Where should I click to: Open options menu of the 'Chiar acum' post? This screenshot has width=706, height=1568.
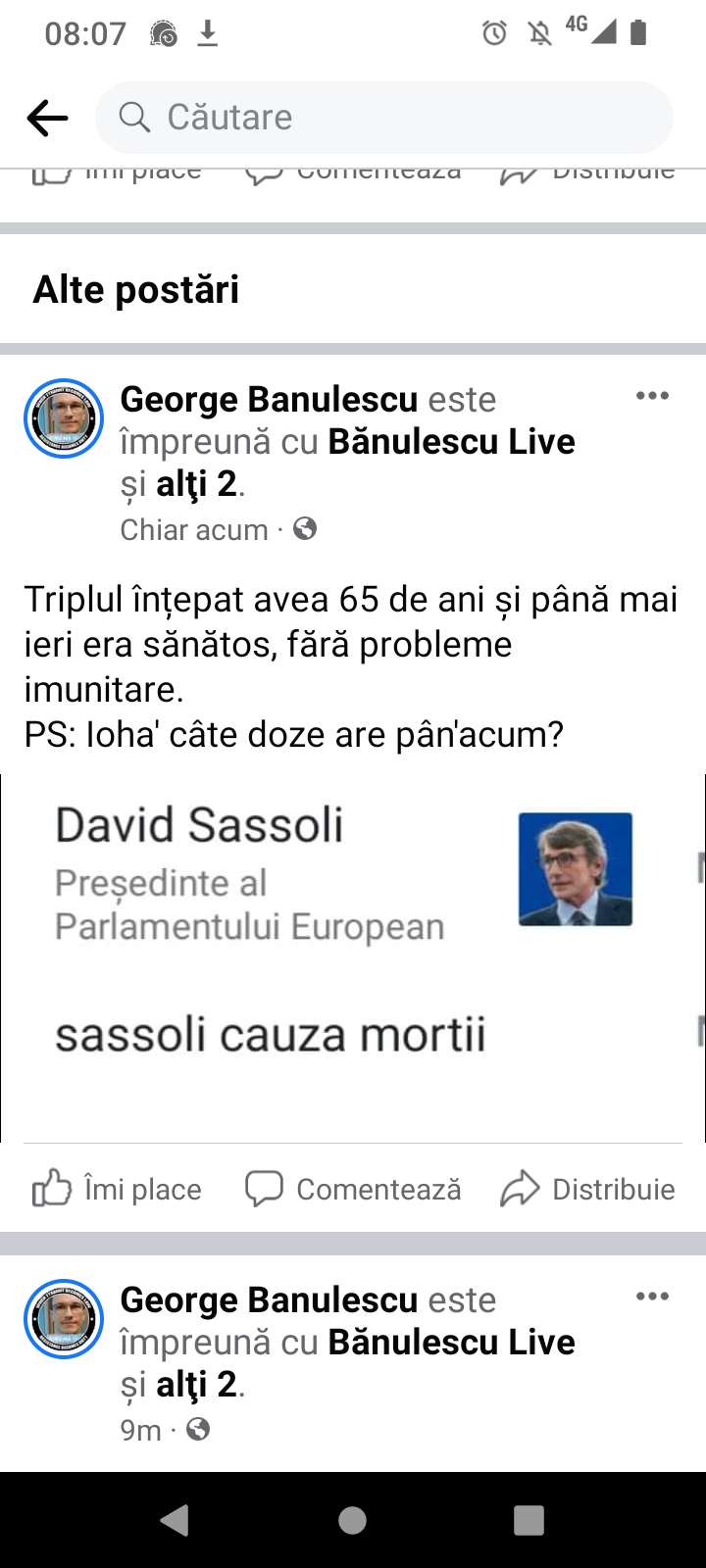[x=652, y=396]
